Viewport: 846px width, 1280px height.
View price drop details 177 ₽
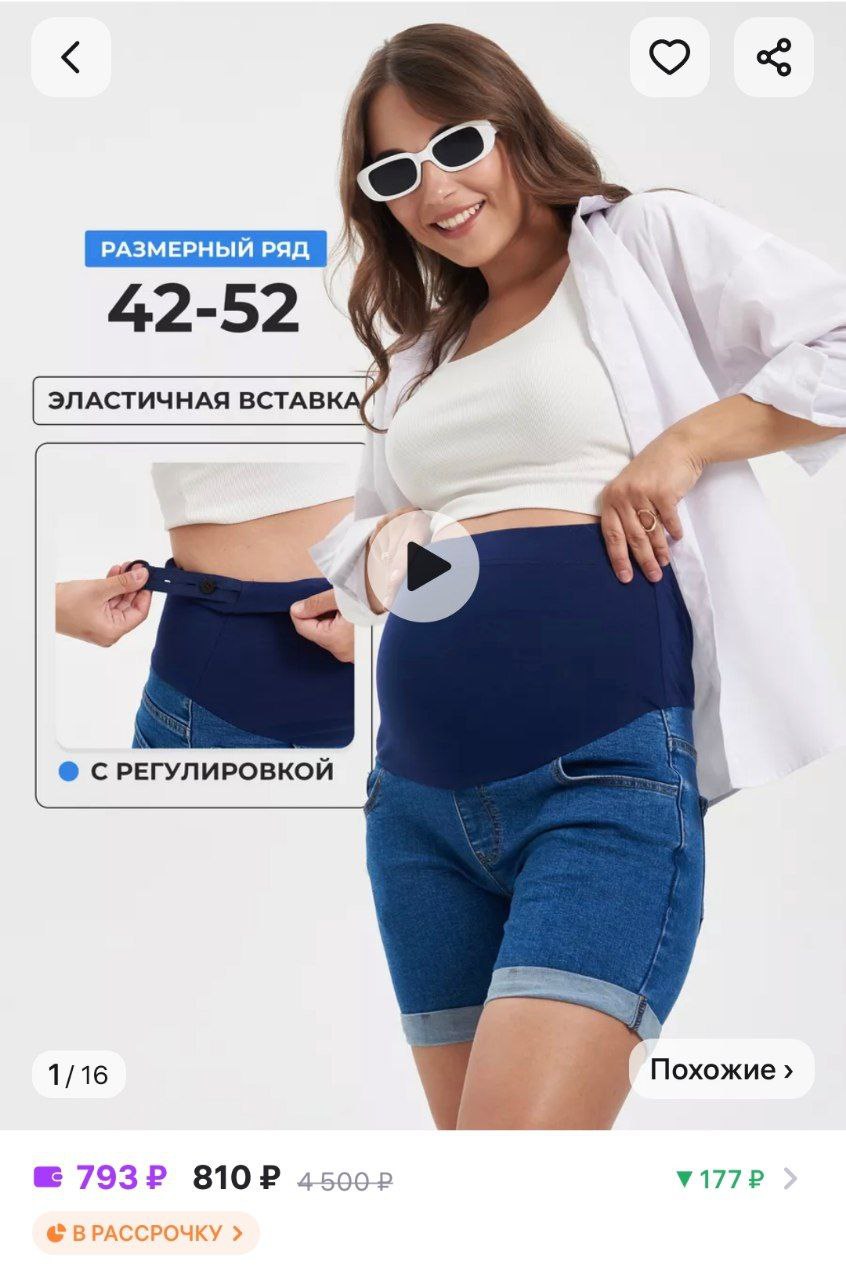(736, 1179)
